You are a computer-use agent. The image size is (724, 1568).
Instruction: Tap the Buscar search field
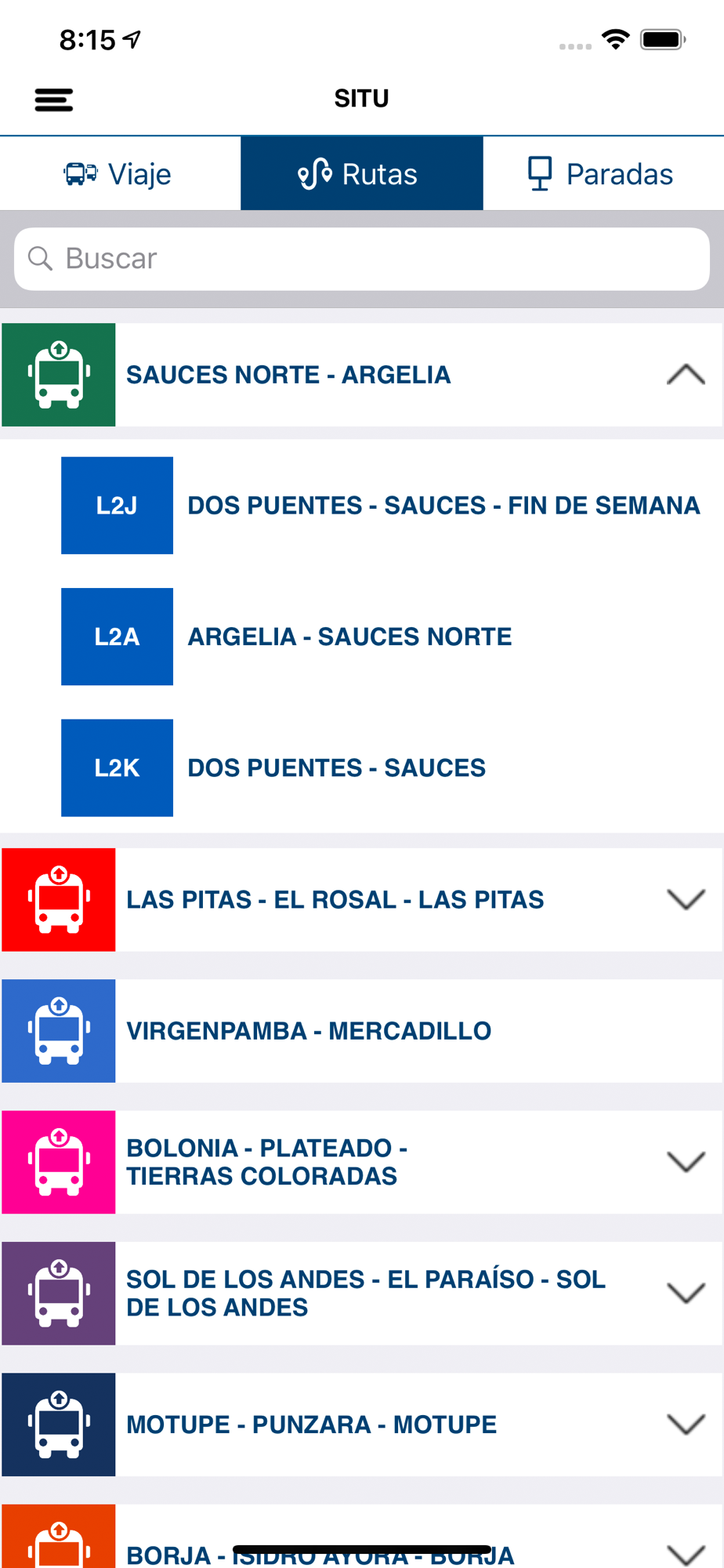361,259
